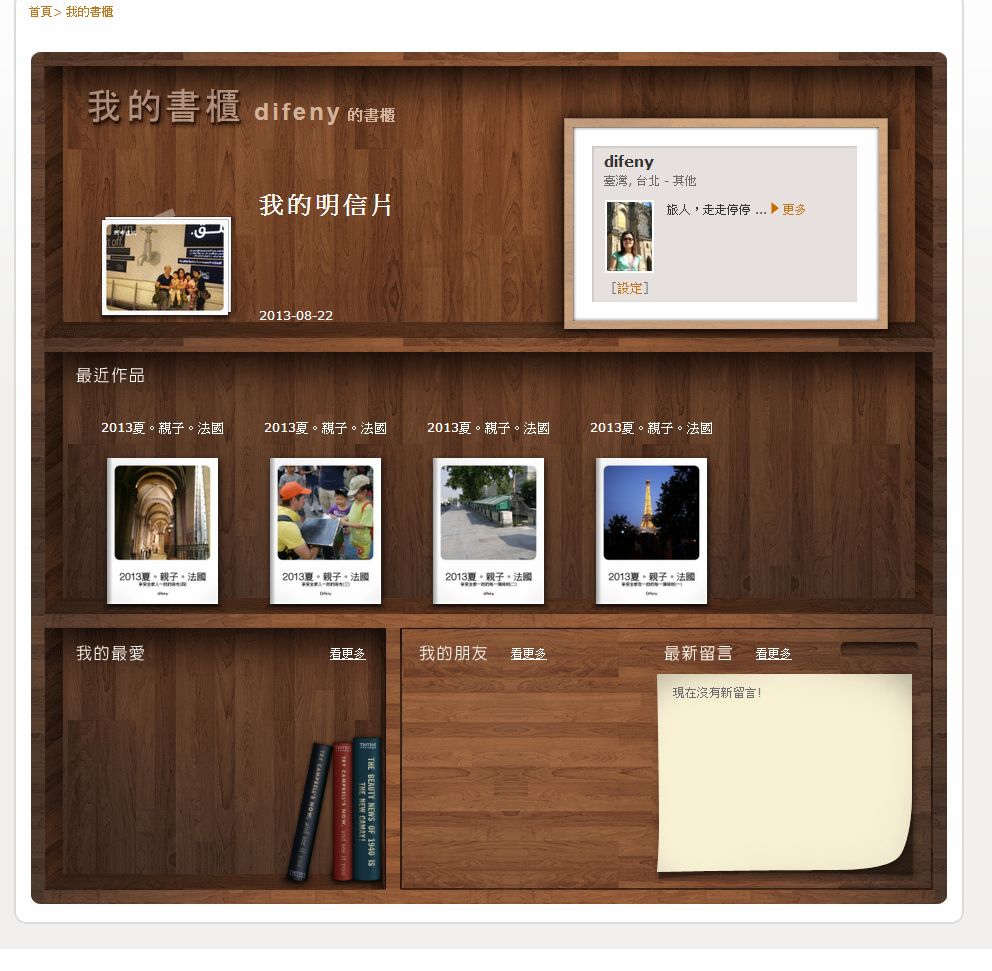Open the 我的明信片 title link
This screenshot has height=971, width=992.
326,206
